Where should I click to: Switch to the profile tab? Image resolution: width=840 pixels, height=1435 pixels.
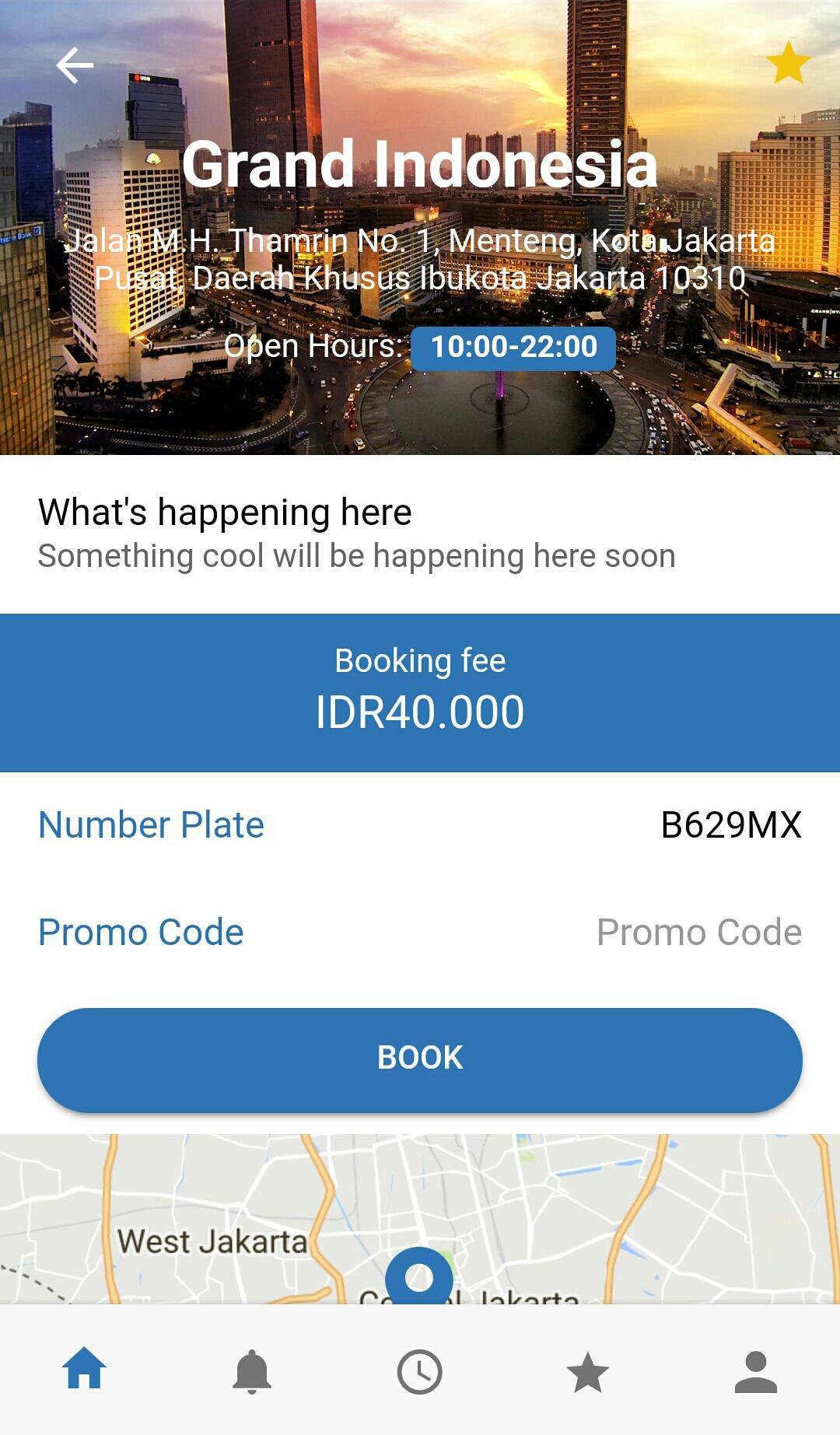pyautogui.click(x=756, y=1370)
